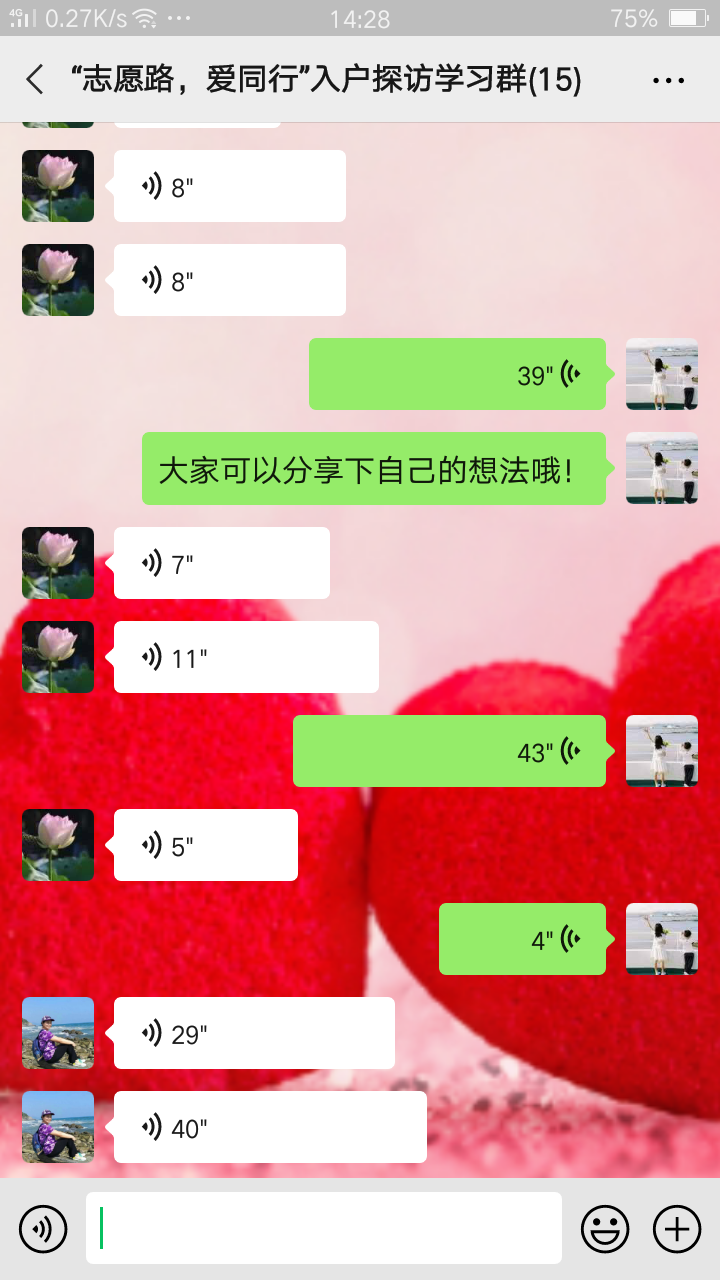Play the 7-second voice message
720x1280 pixels.
[x=221, y=563]
